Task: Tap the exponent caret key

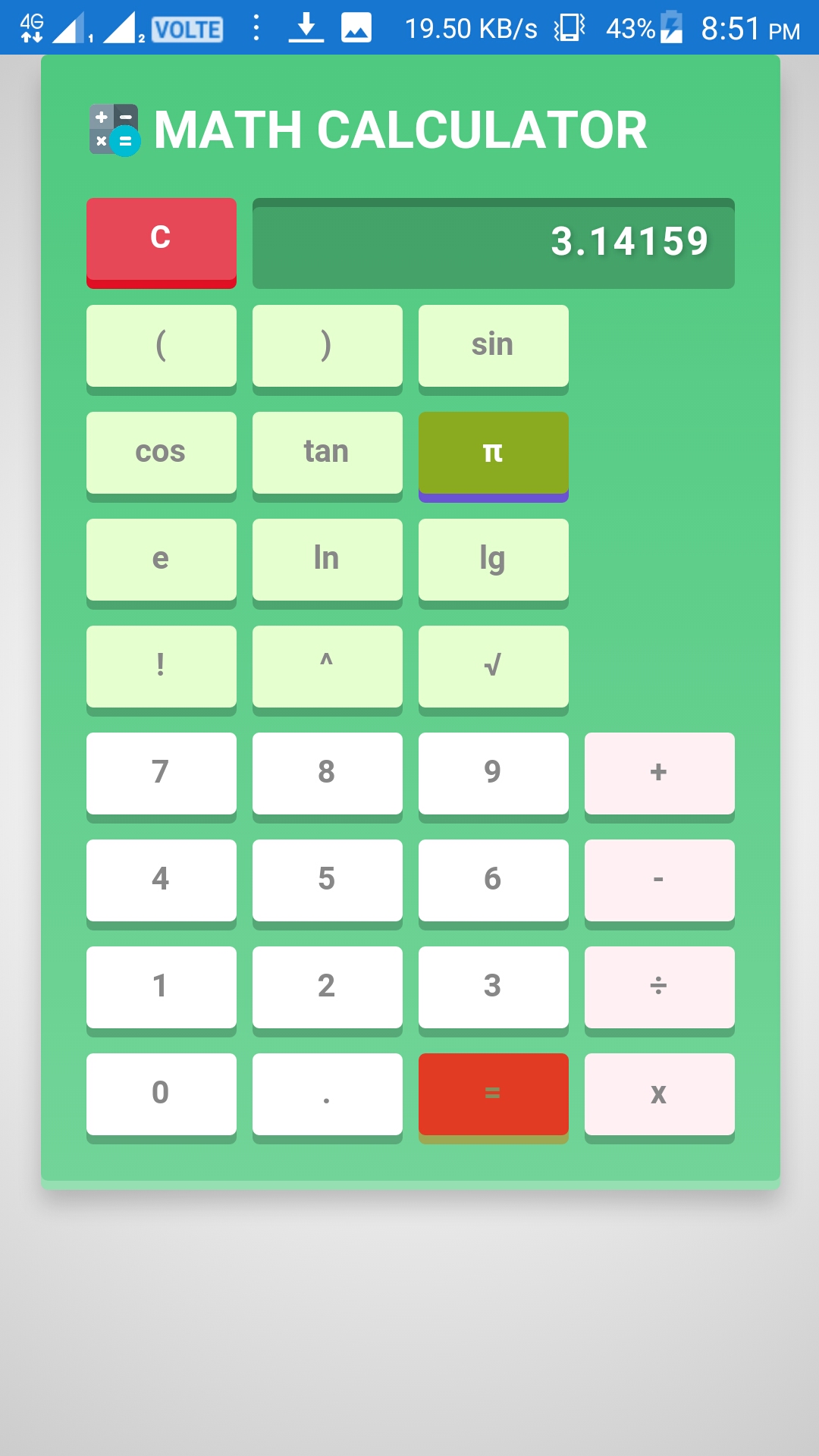Action: tap(327, 667)
